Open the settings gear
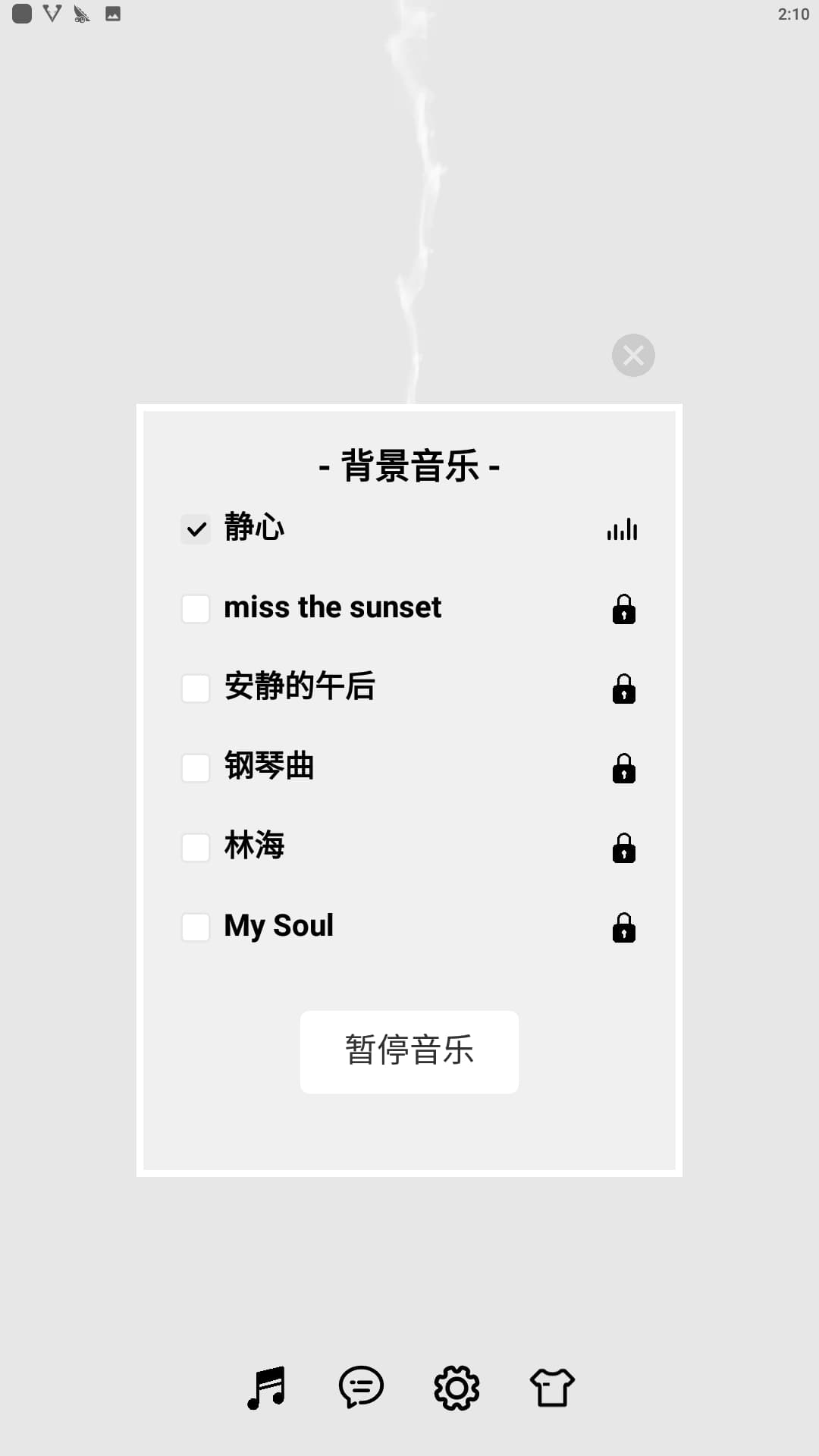The image size is (819, 1456). point(457,1388)
